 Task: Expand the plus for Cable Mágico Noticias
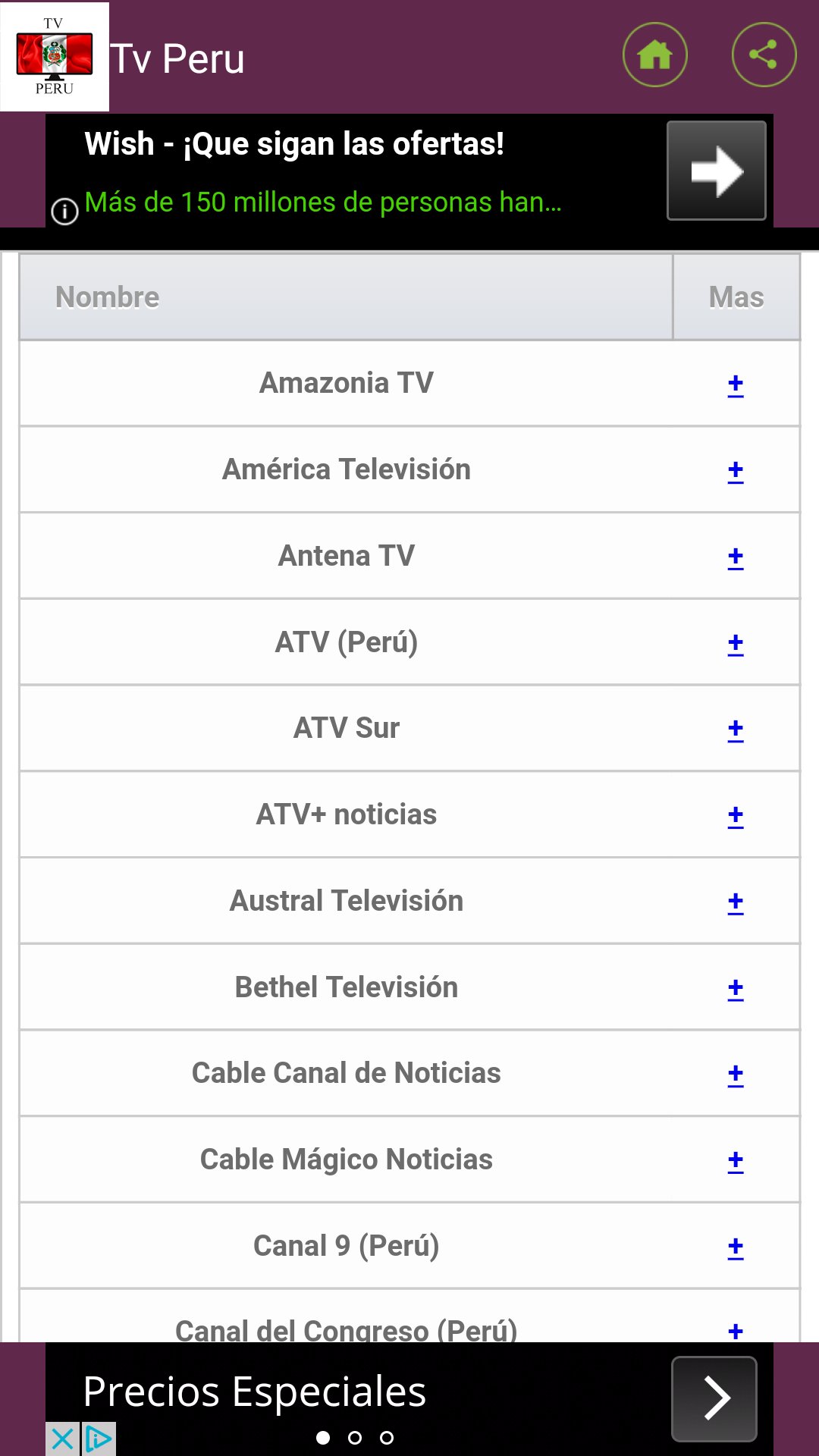tap(734, 1160)
